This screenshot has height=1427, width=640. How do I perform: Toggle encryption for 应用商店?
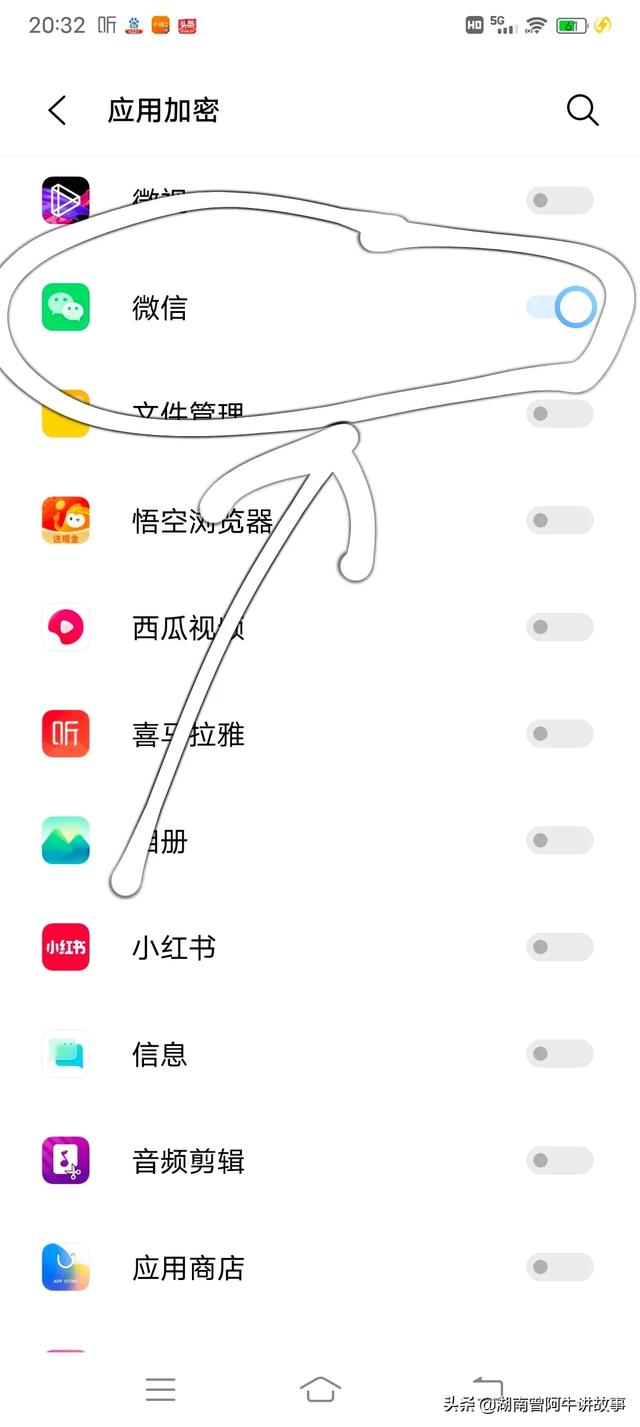pyautogui.click(x=560, y=1268)
